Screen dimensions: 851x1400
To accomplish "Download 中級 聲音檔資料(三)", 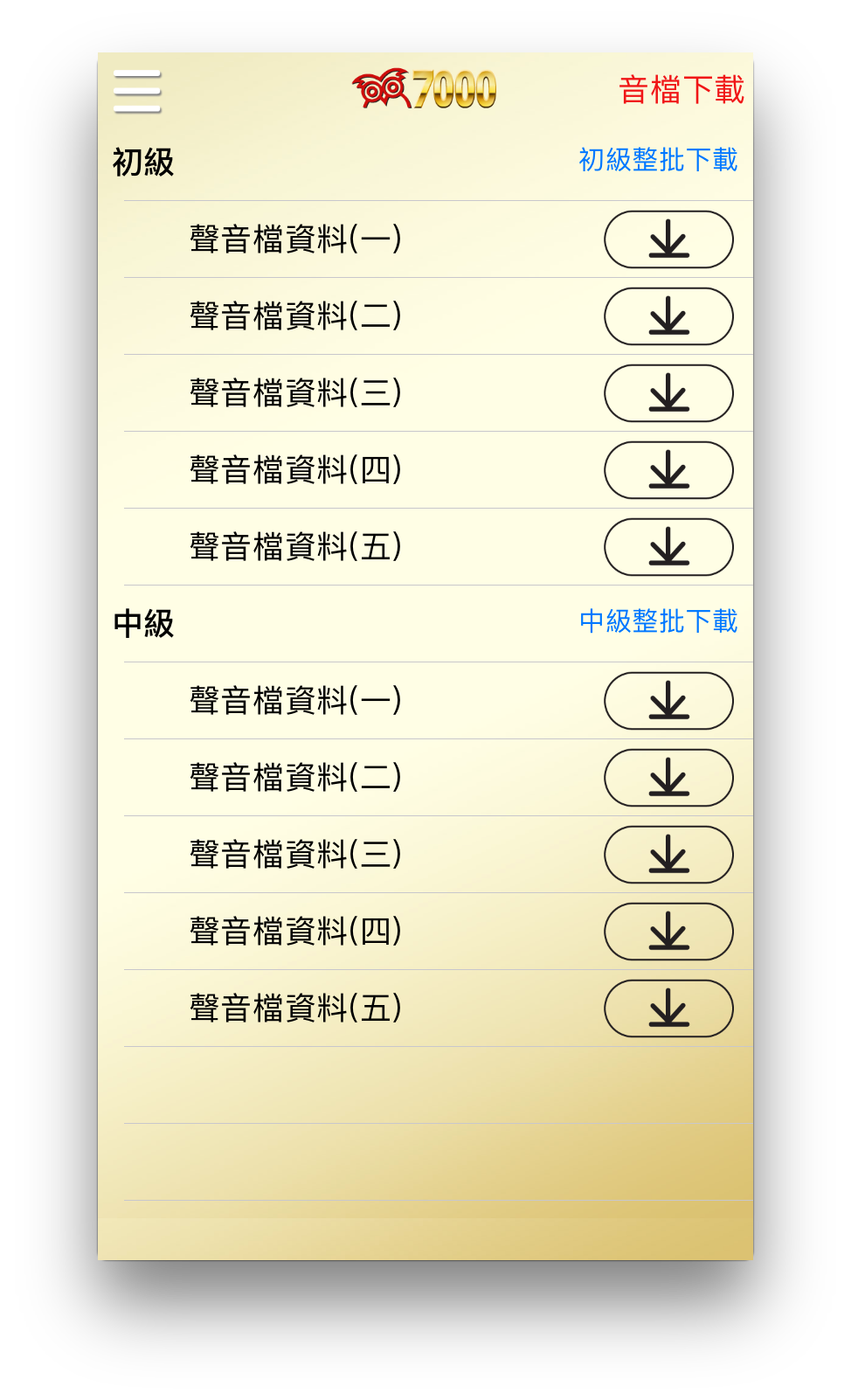I will [668, 855].
